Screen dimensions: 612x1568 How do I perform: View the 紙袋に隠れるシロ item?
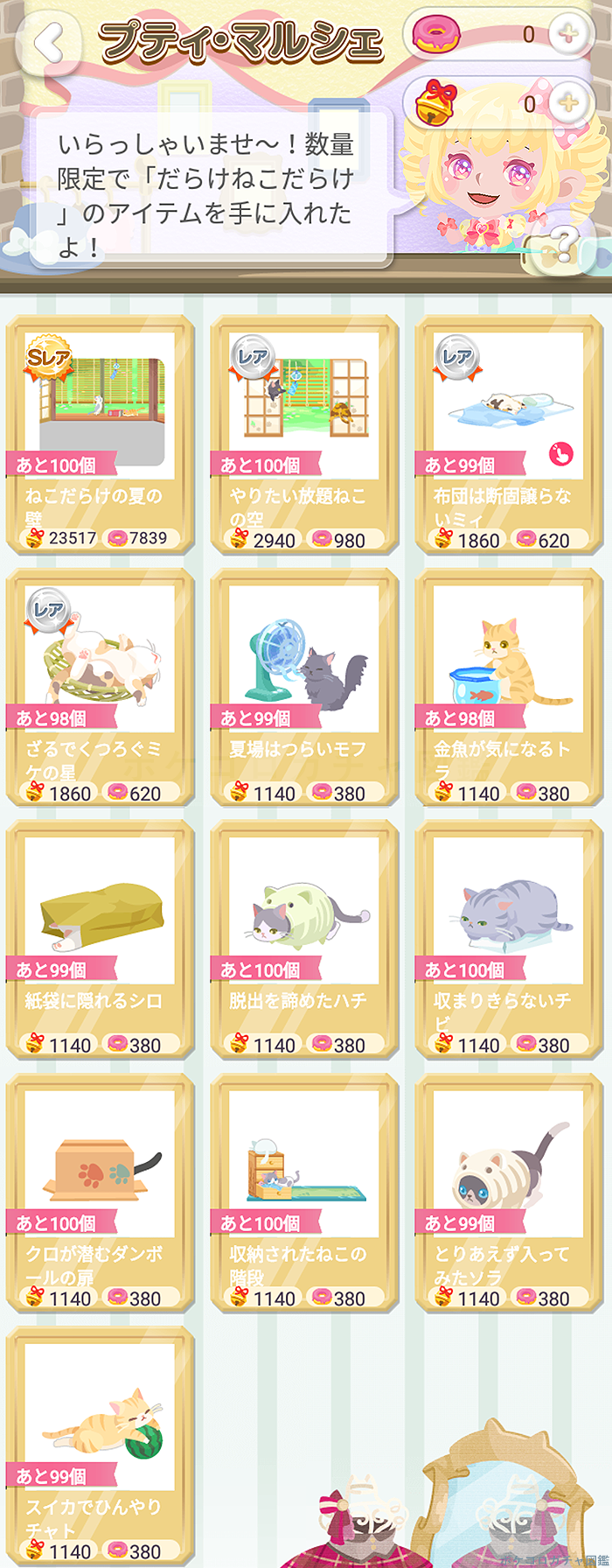(x=100, y=939)
